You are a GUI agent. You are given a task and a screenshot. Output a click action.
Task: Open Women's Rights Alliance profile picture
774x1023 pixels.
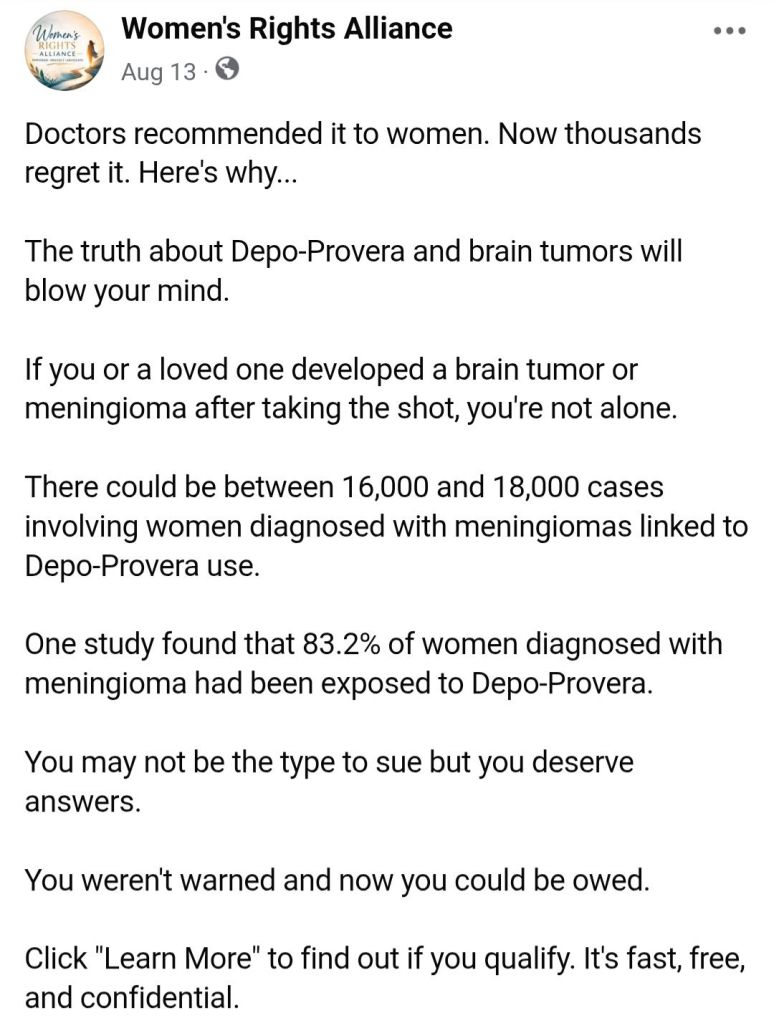click(64, 50)
